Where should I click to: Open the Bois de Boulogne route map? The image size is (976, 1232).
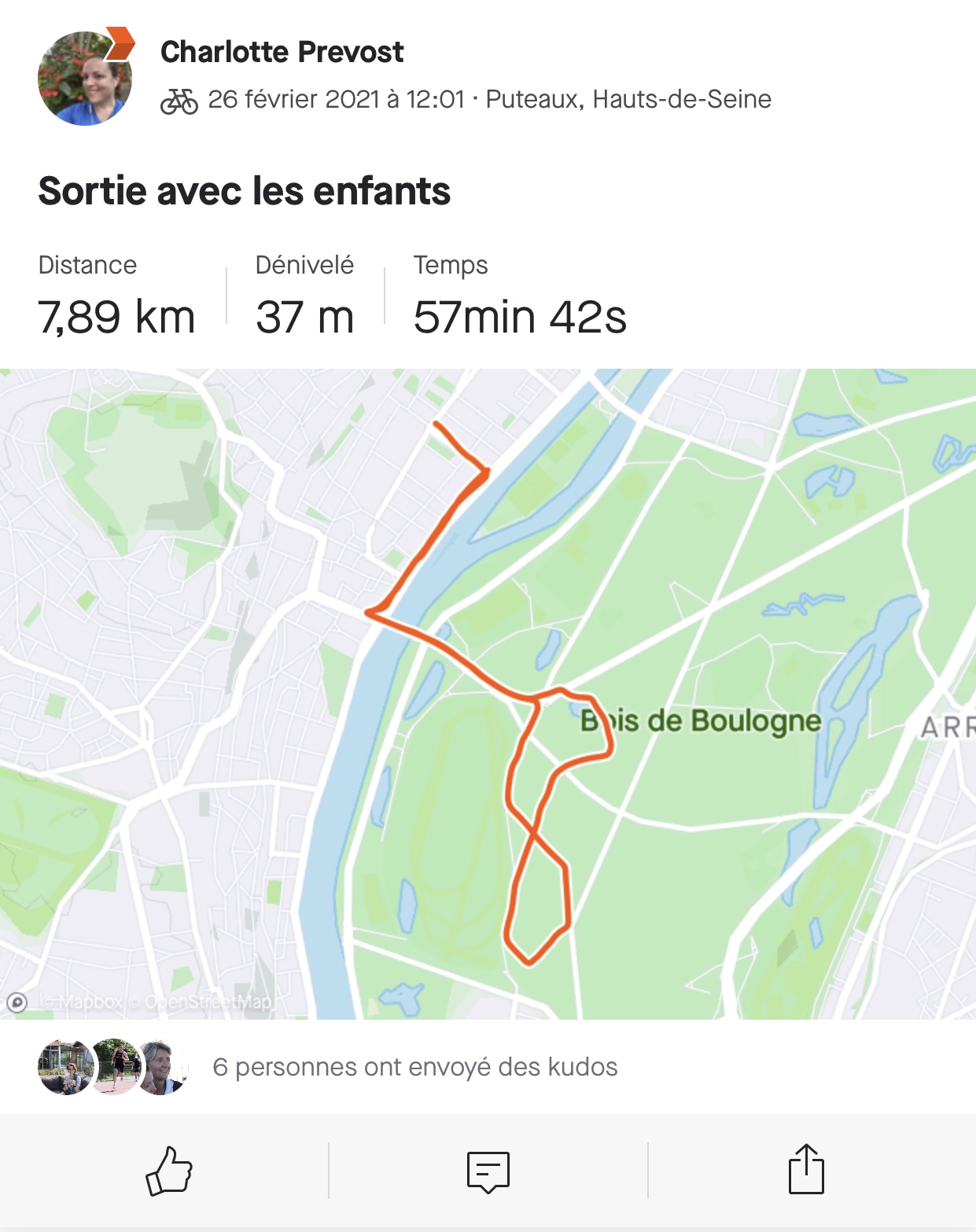(488, 693)
